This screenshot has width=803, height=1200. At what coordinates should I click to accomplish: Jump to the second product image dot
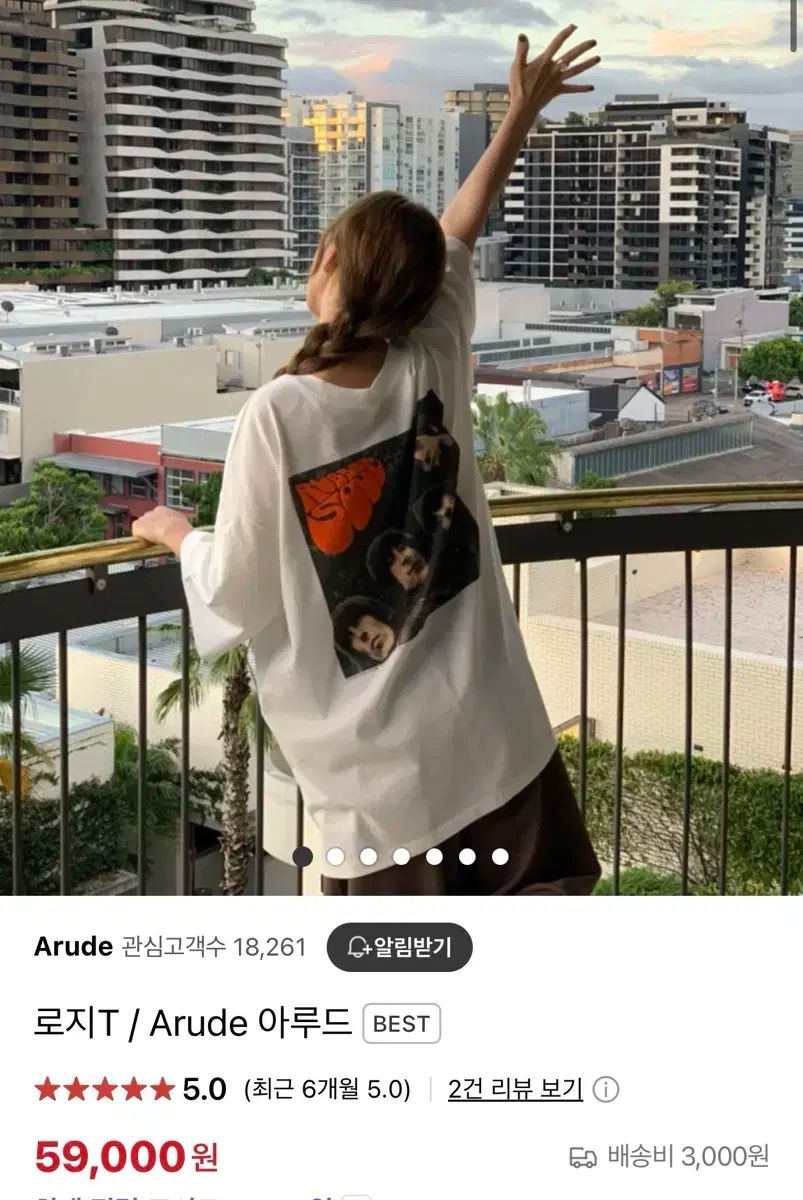pyautogui.click(x=335, y=856)
